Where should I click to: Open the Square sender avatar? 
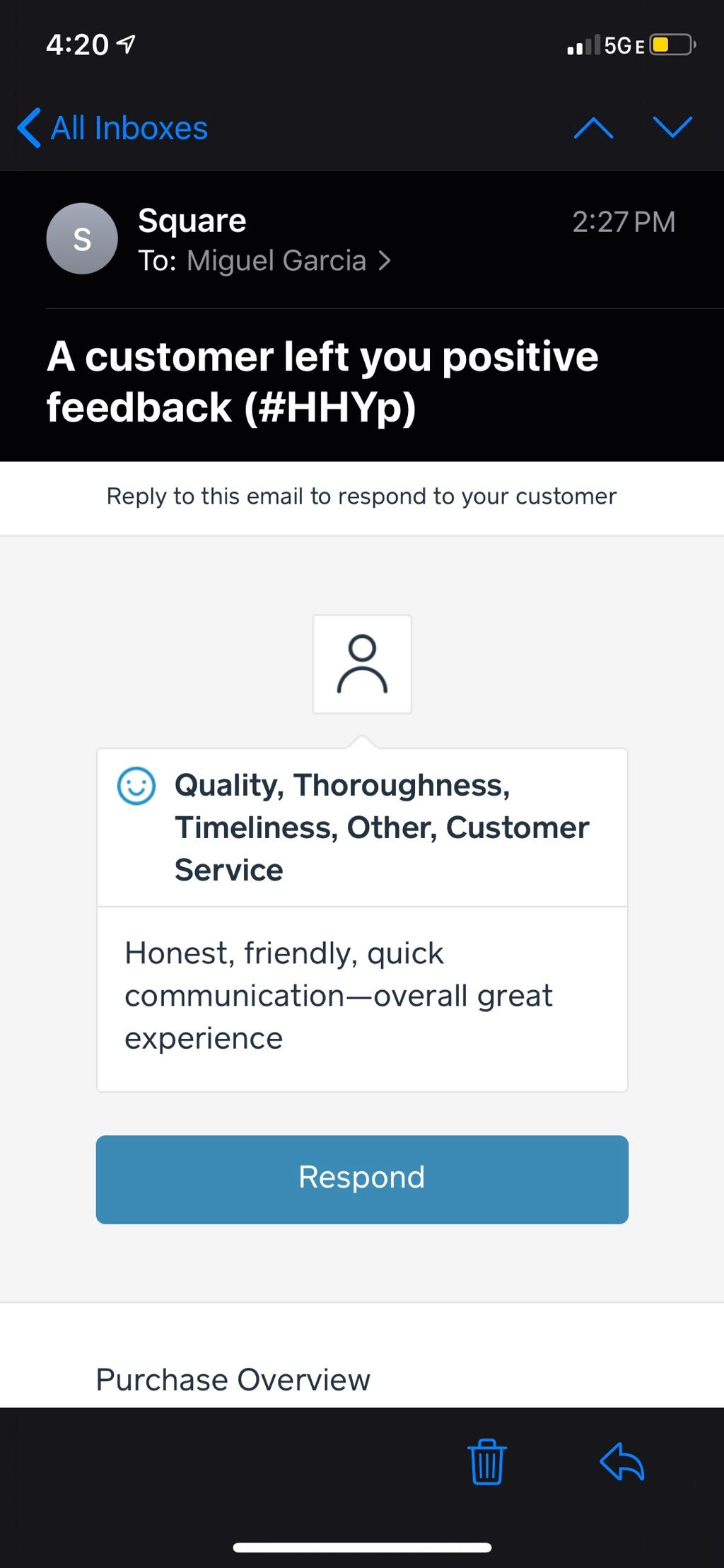82,239
